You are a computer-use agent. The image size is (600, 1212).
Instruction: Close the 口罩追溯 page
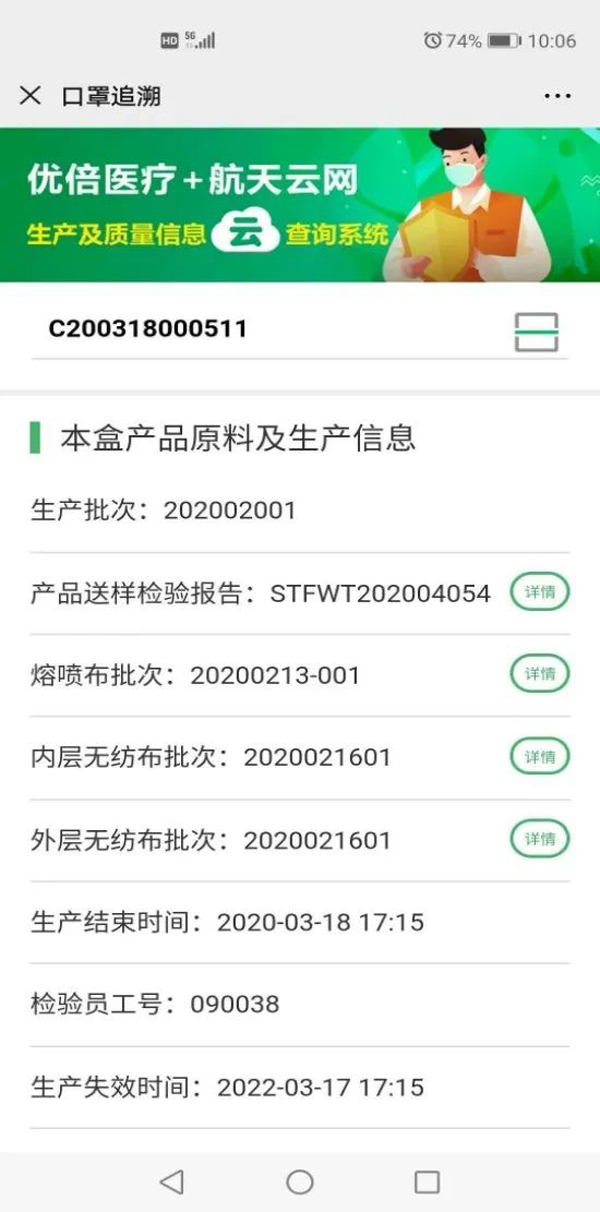[31, 96]
